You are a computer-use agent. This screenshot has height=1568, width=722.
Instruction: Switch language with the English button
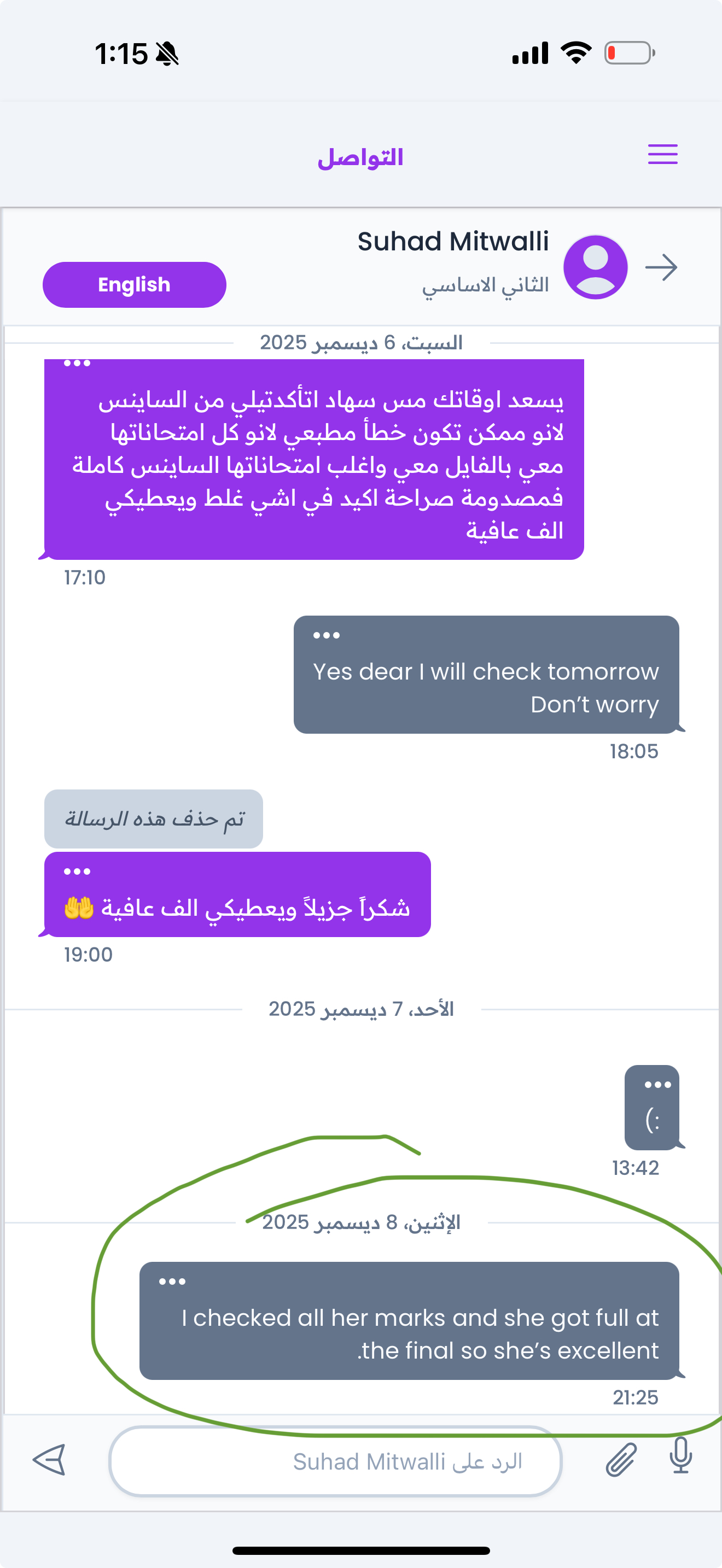coord(135,285)
